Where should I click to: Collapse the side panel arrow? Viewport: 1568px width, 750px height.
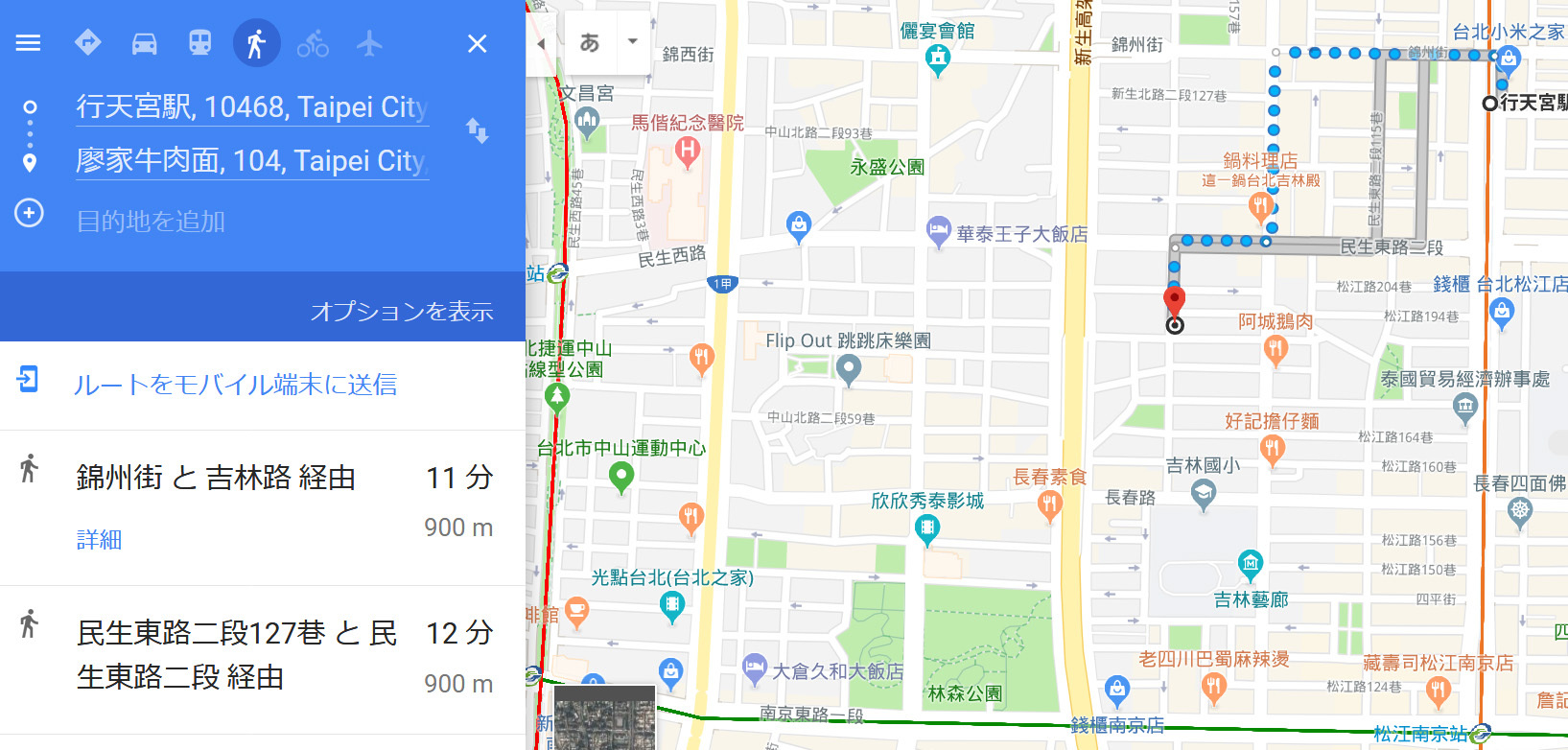(x=541, y=43)
